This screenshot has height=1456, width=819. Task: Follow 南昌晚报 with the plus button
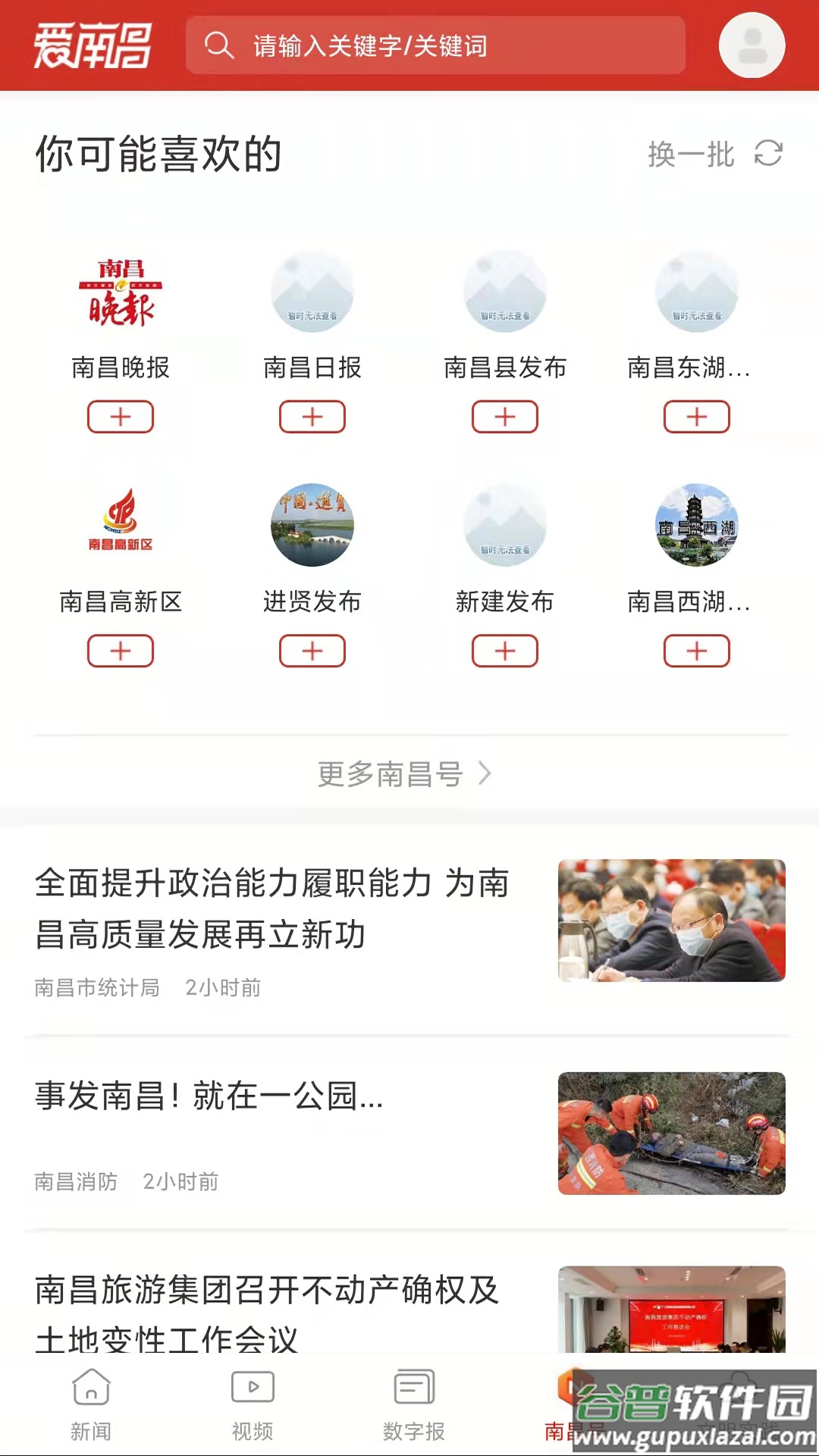pos(120,416)
